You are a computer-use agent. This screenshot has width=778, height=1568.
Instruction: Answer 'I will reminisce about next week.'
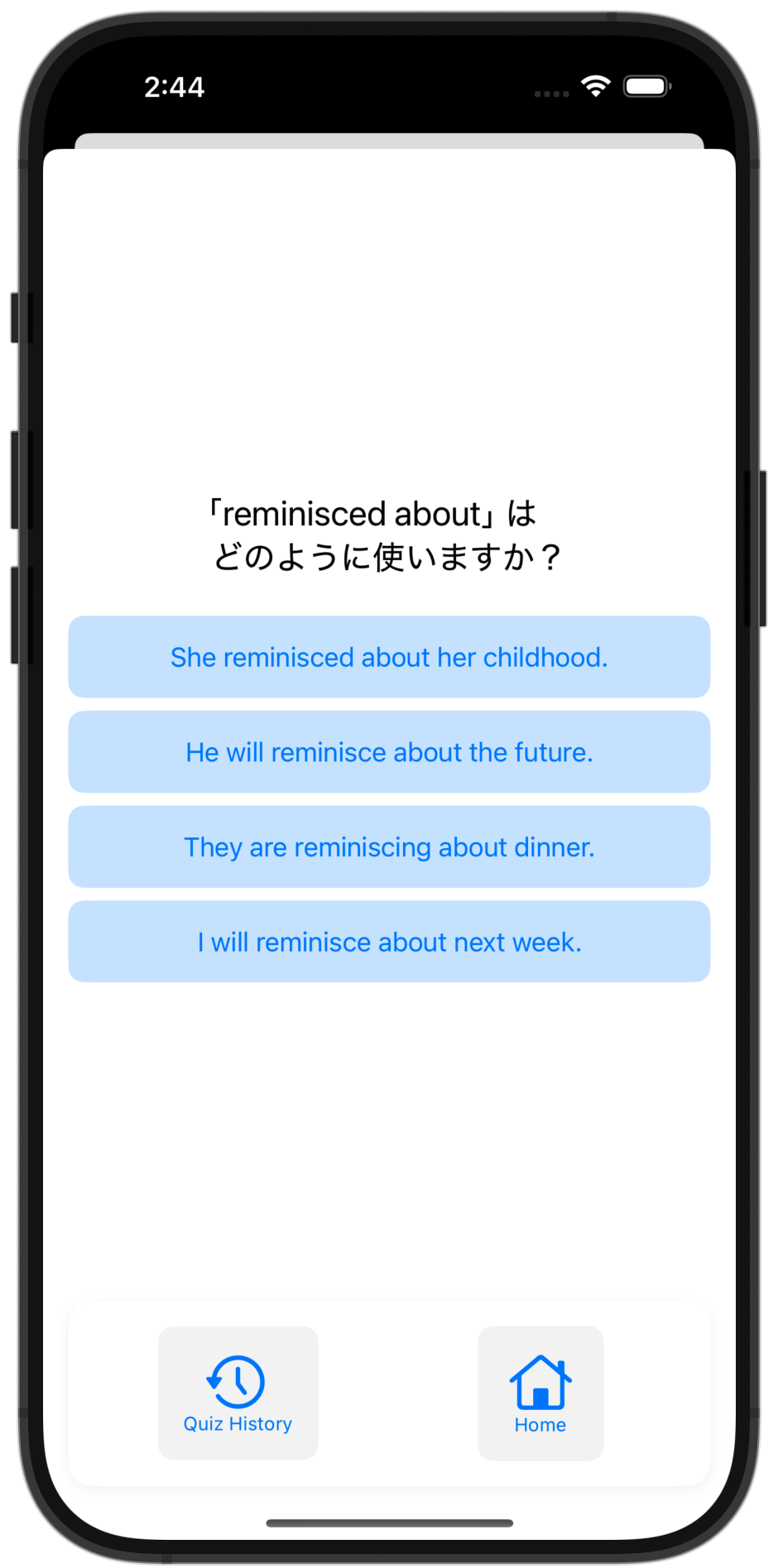tap(389, 942)
